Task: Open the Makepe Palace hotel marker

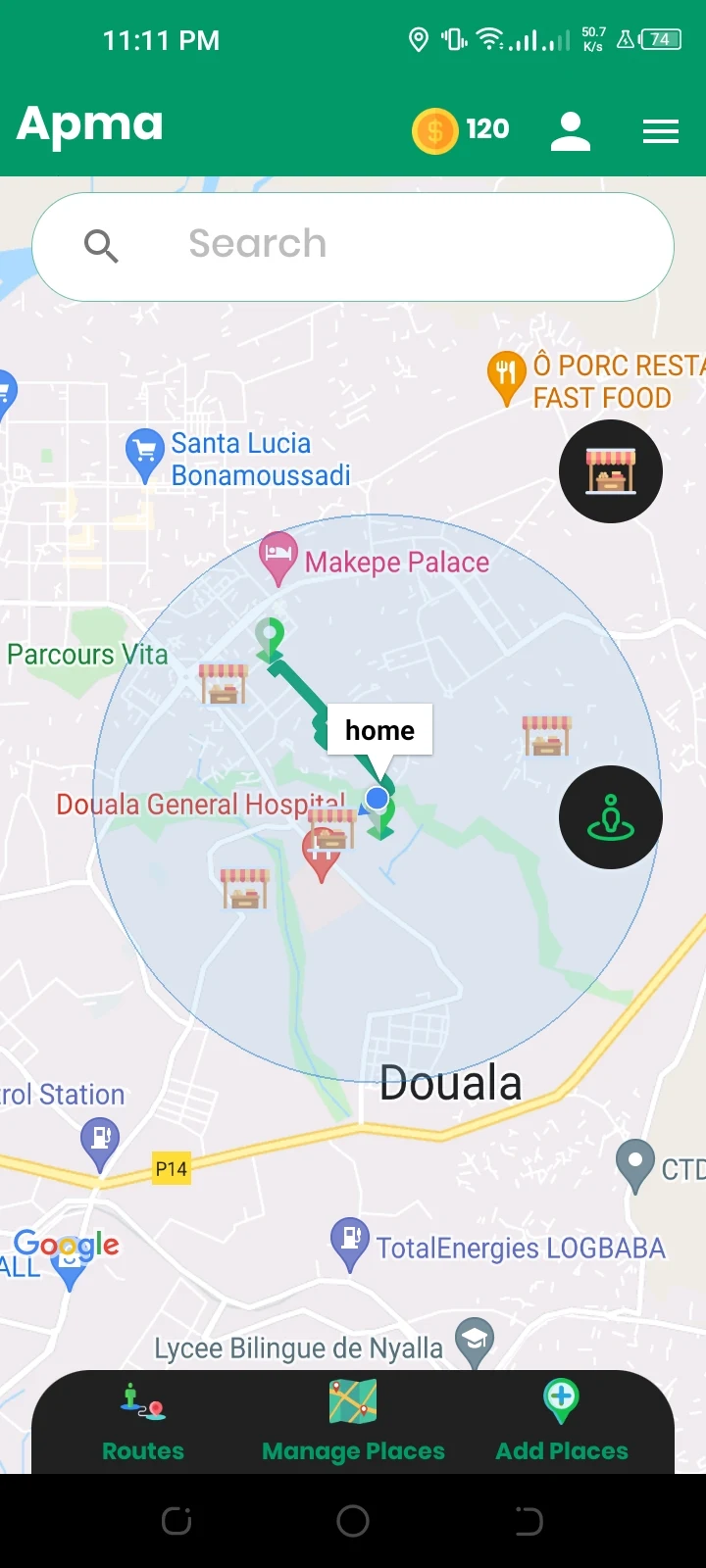Action: click(278, 555)
